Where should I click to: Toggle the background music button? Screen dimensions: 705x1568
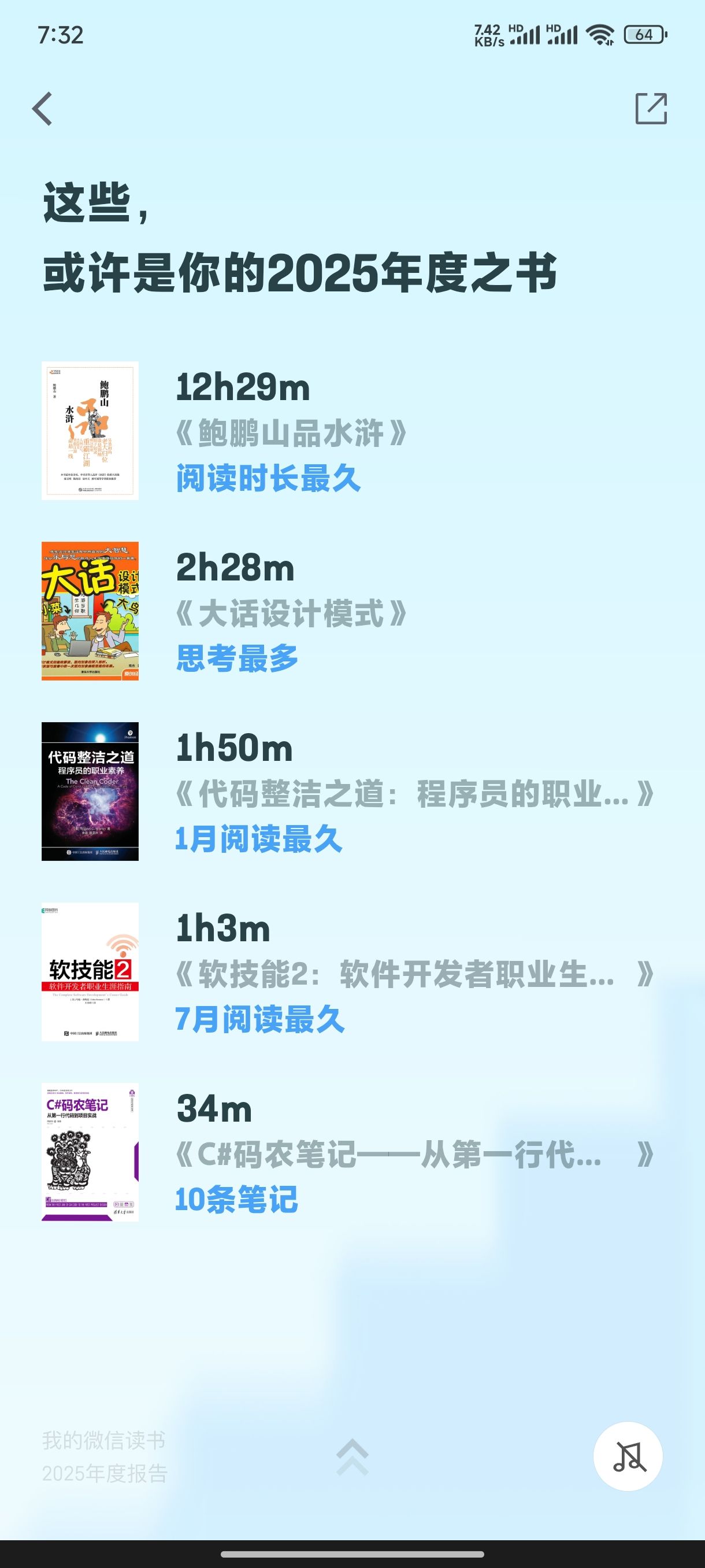pos(628,1456)
